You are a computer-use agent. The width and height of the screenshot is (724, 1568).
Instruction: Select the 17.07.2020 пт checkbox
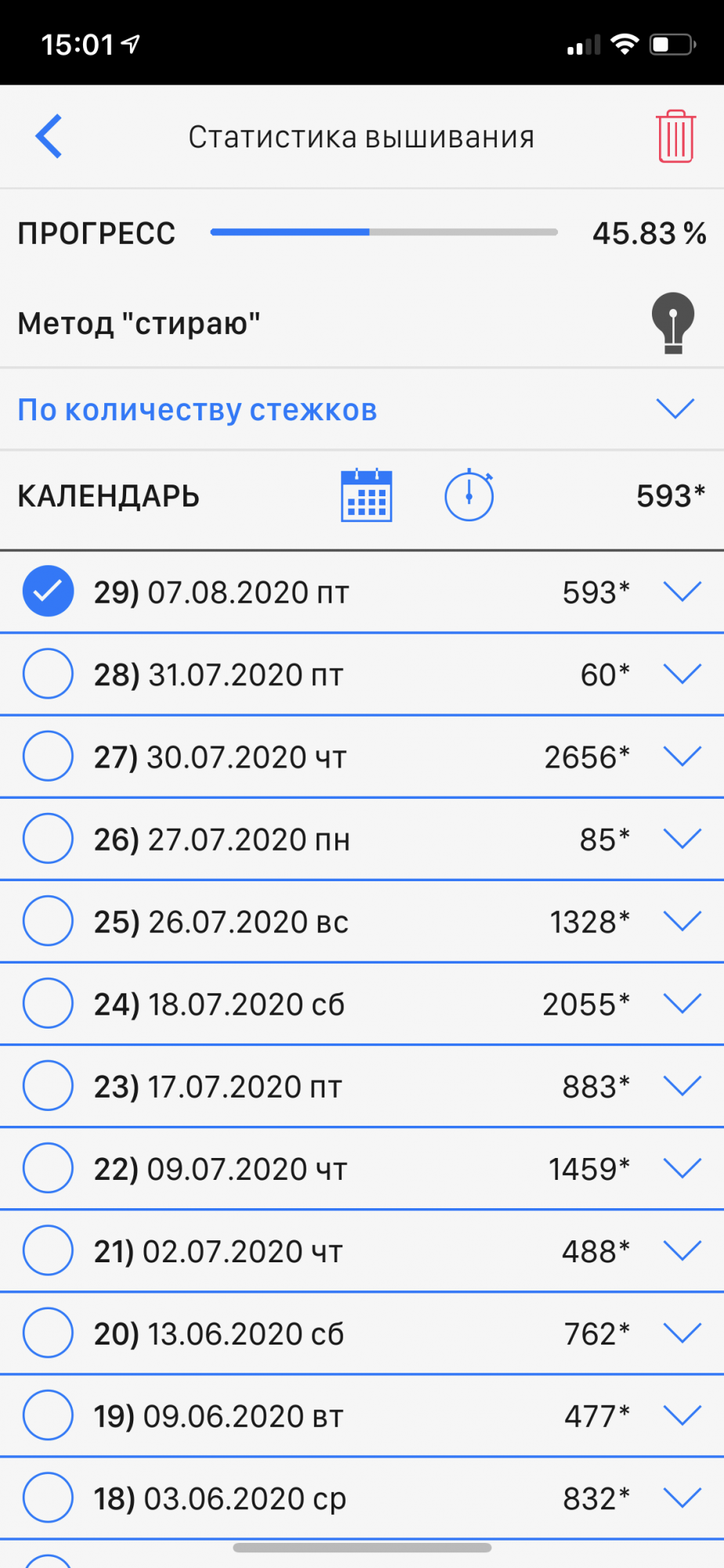tap(49, 1086)
